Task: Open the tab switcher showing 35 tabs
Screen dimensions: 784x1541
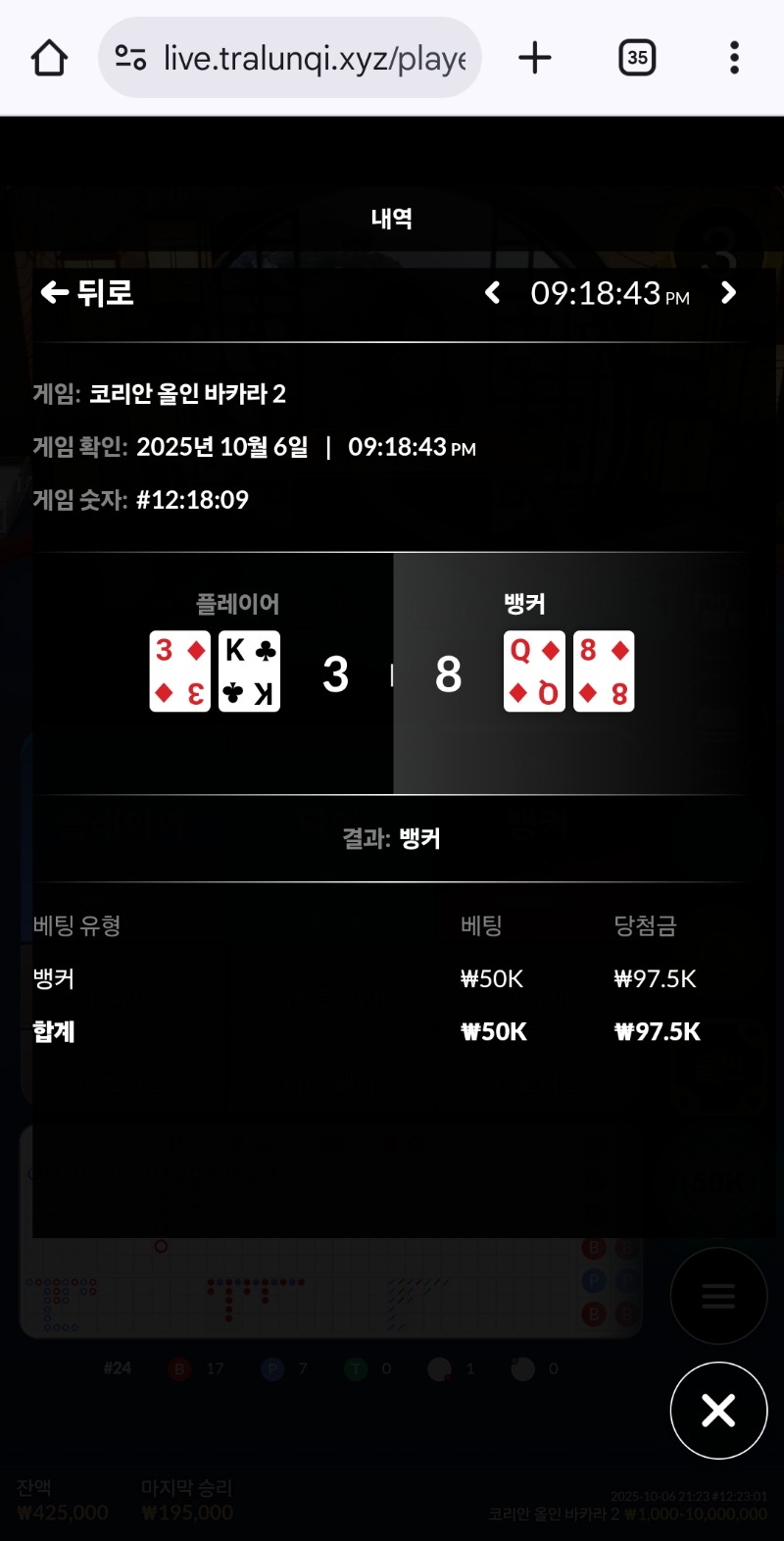Action: tap(637, 58)
